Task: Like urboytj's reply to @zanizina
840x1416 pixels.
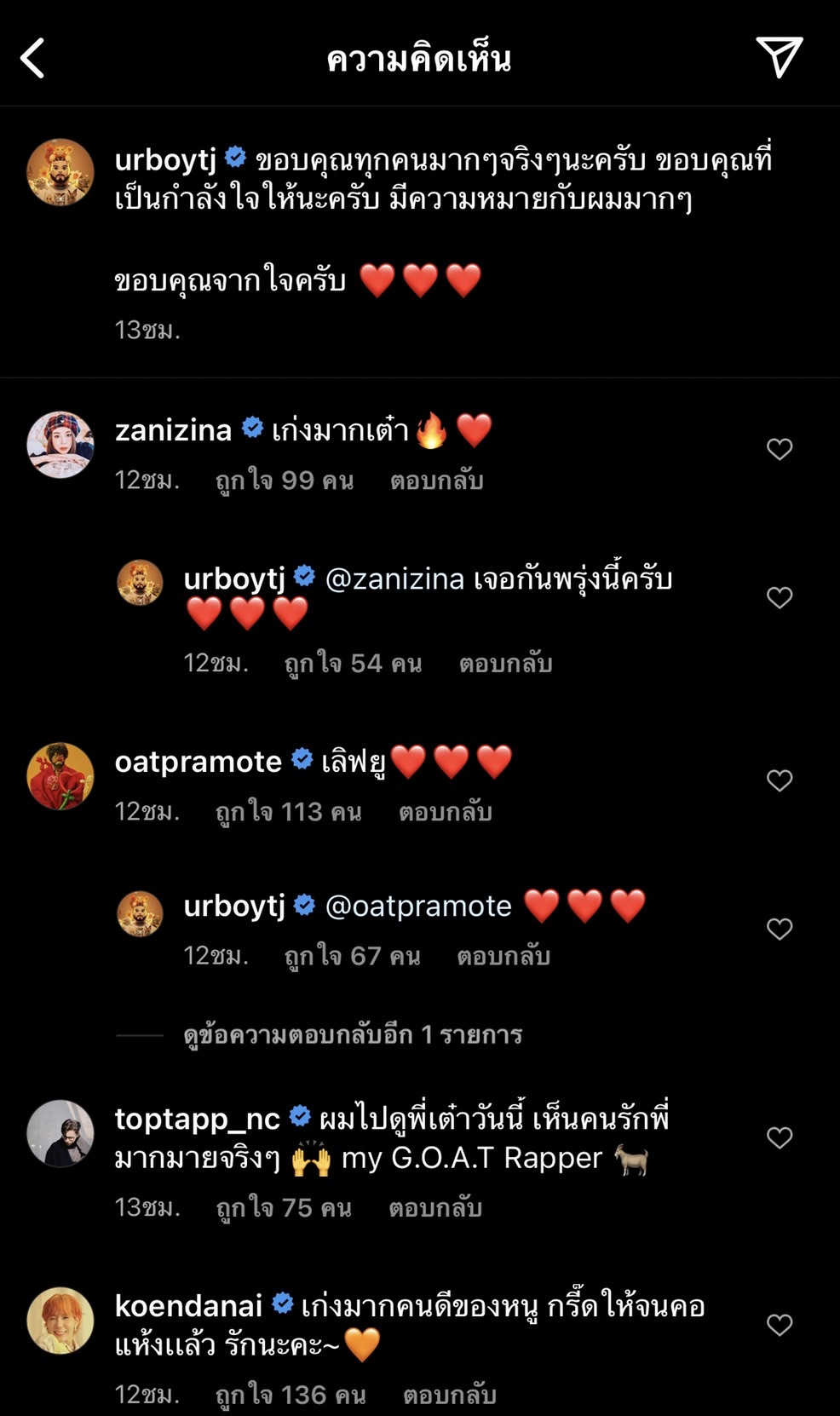Action: pos(779,597)
